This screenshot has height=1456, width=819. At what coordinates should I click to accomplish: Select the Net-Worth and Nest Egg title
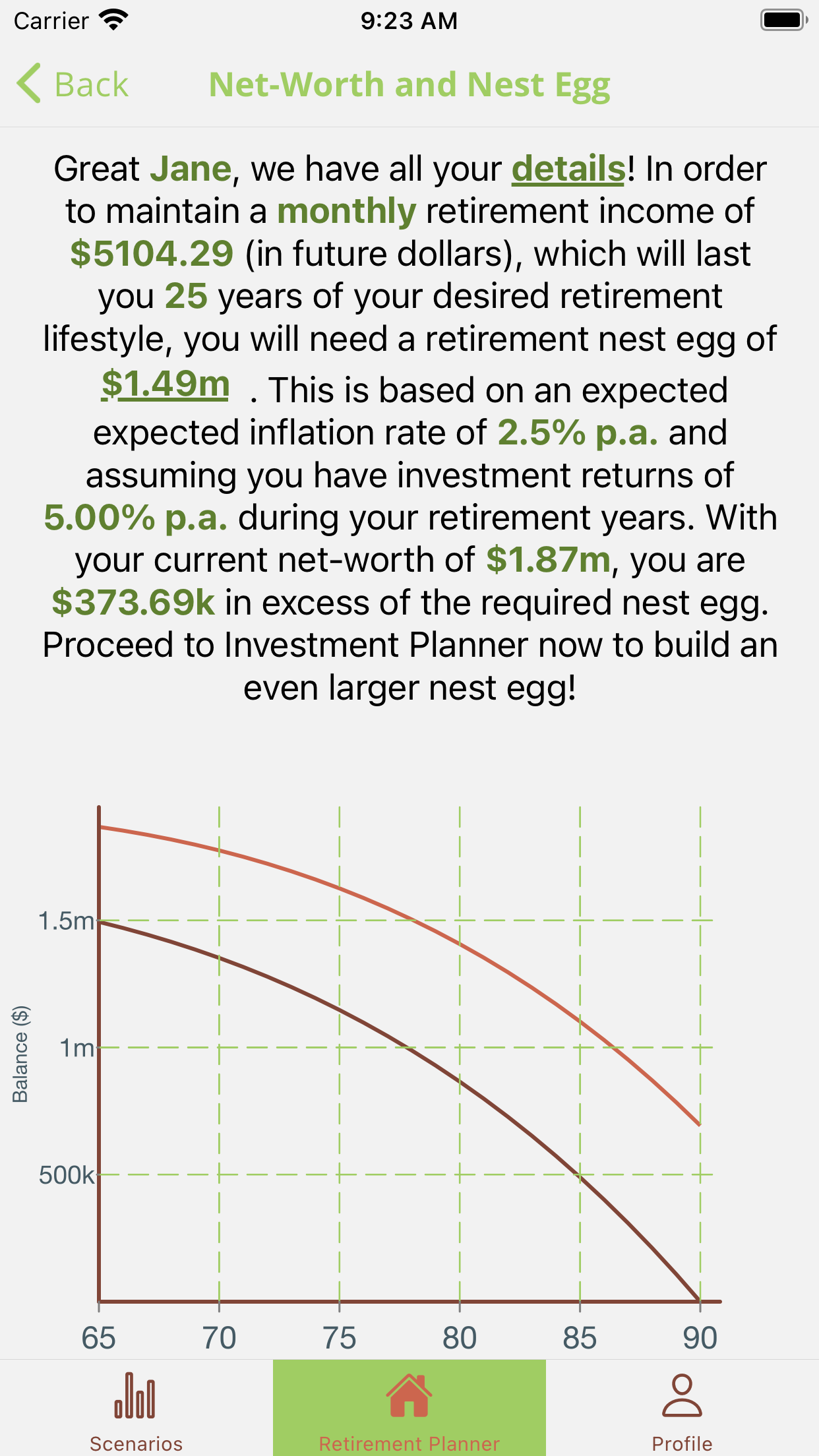coord(409,84)
